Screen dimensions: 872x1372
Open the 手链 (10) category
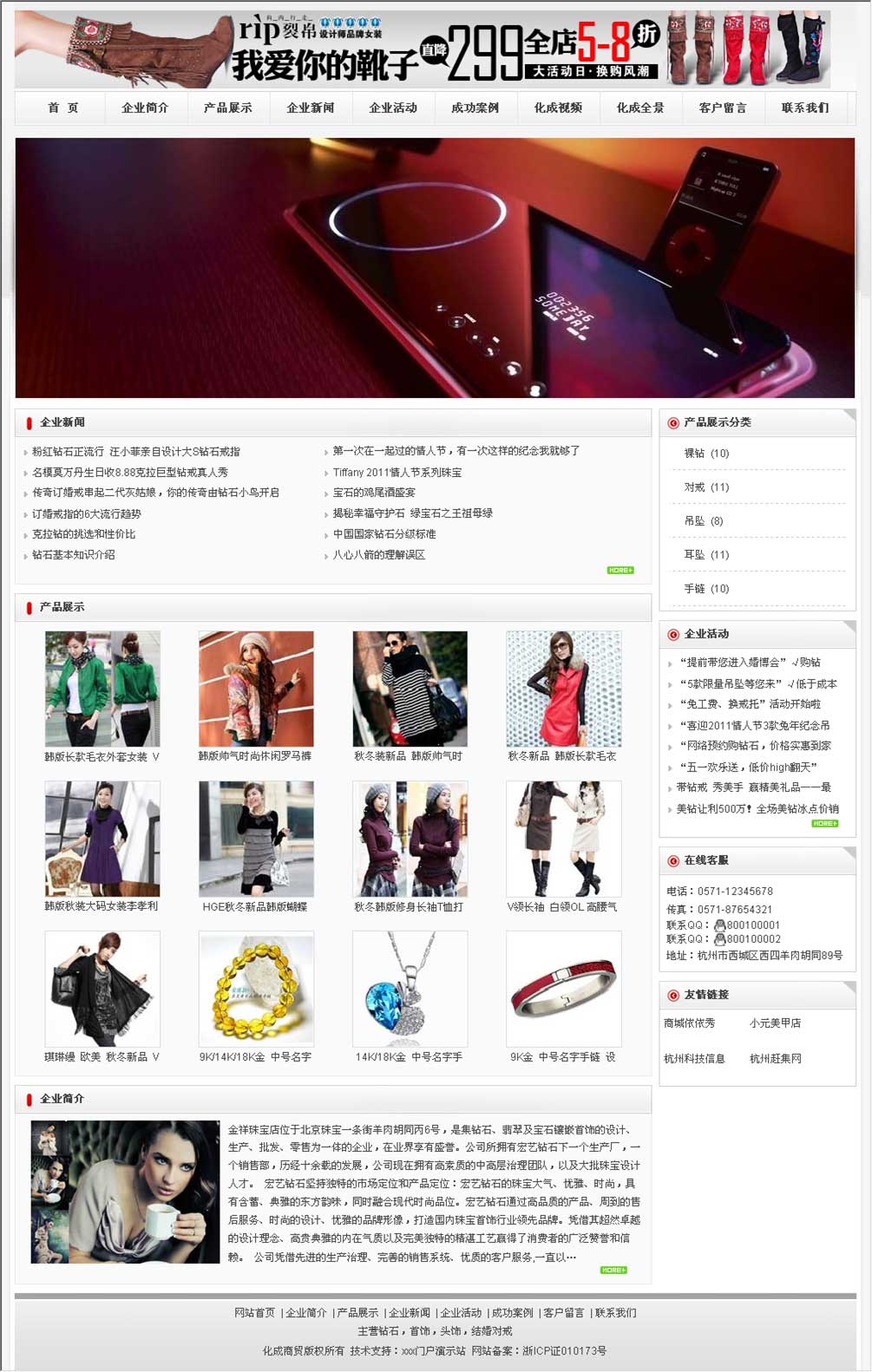click(x=706, y=589)
